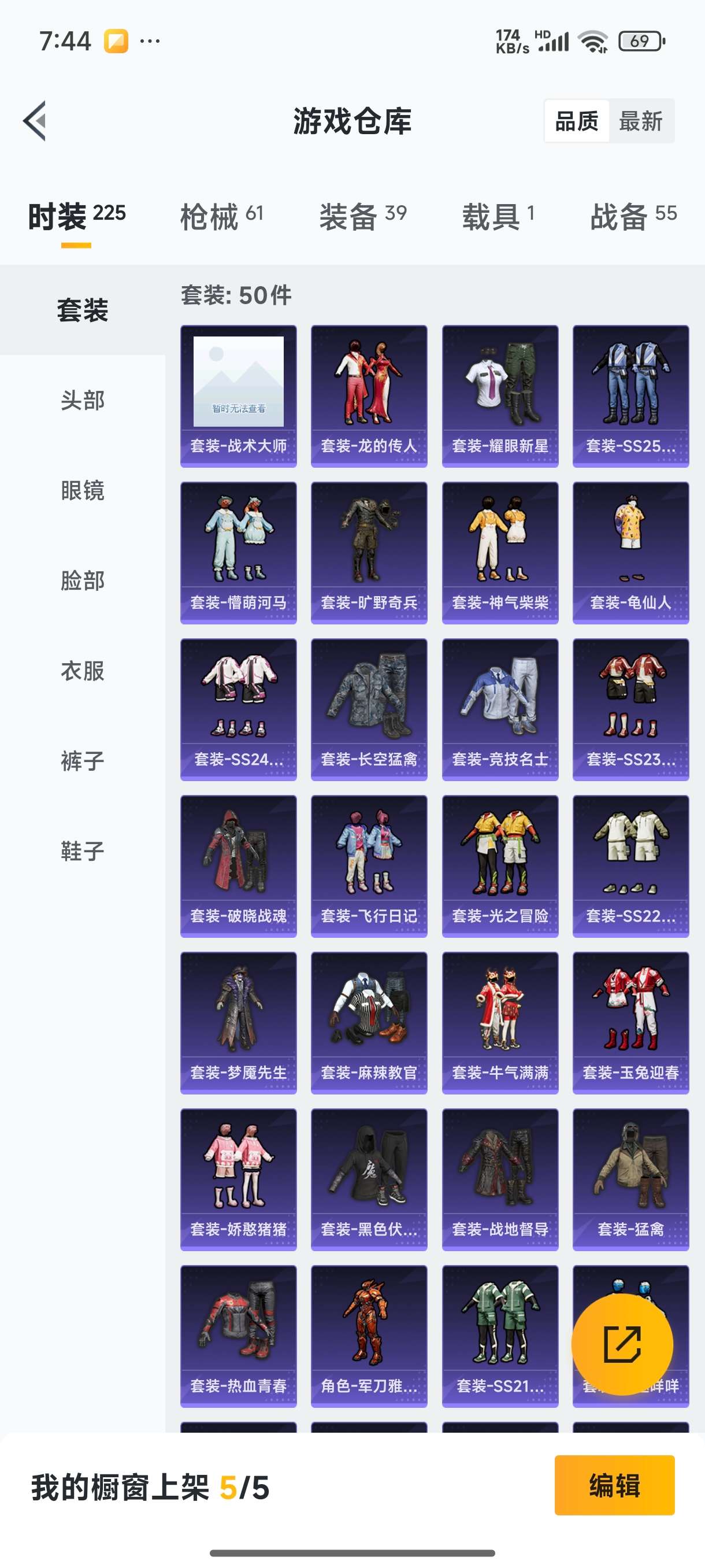Viewport: 705px width, 1568px height.
Task: Tap the yellow floating share button
Action: tap(622, 1344)
